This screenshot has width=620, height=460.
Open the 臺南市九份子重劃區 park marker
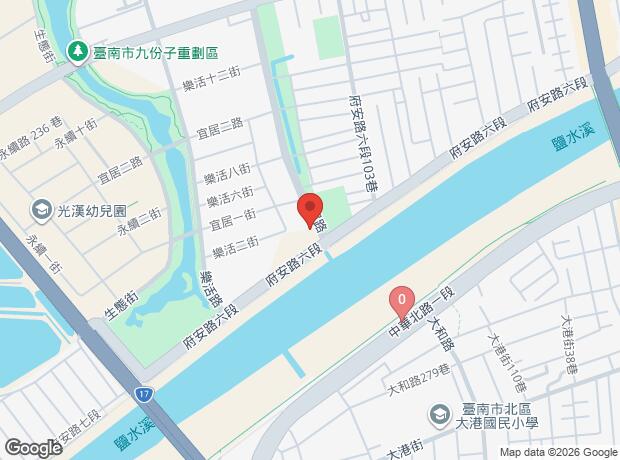(77, 52)
